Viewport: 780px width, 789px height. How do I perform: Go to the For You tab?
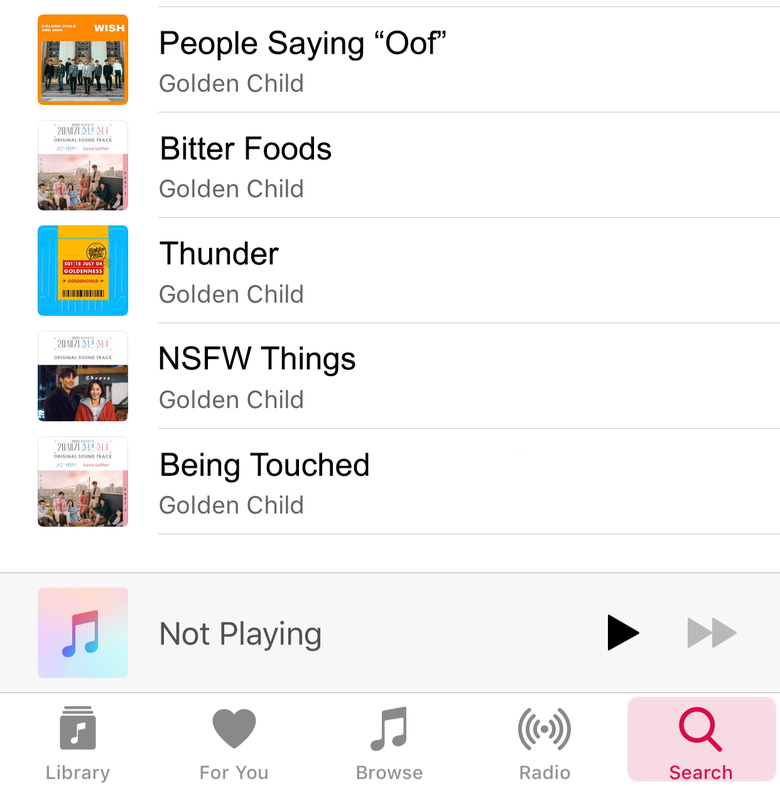pyautogui.click(x=233, y=743)
